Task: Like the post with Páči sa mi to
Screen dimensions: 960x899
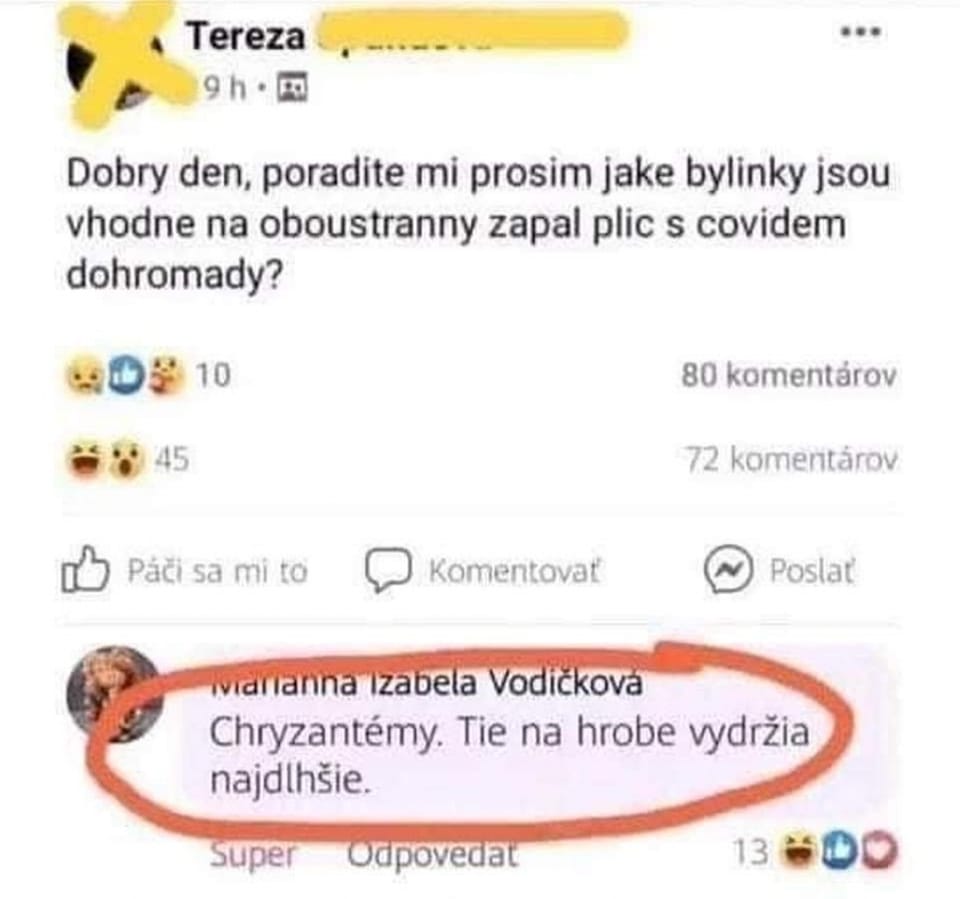Action: [x=185, y=572]
